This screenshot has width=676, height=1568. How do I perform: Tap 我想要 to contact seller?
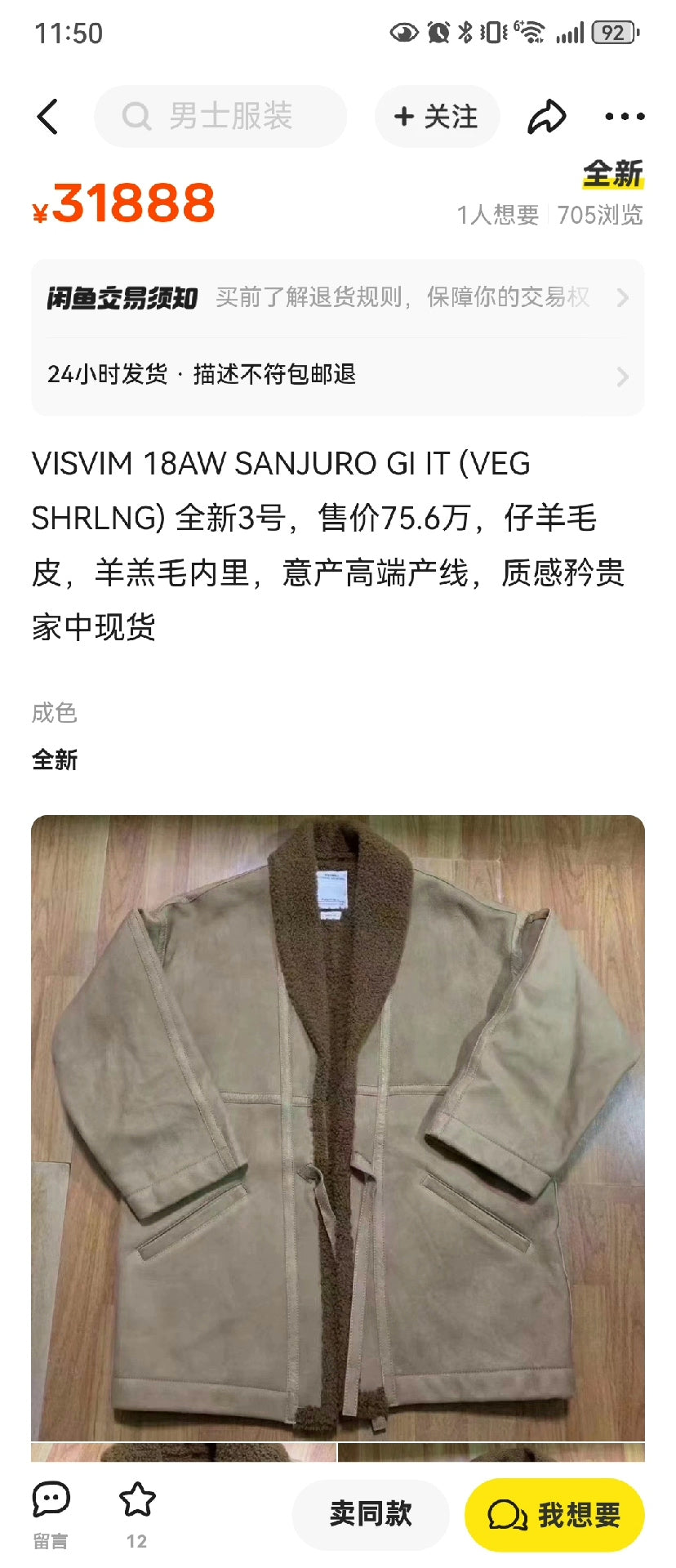pyautogui.click(x=554, y=1514)
